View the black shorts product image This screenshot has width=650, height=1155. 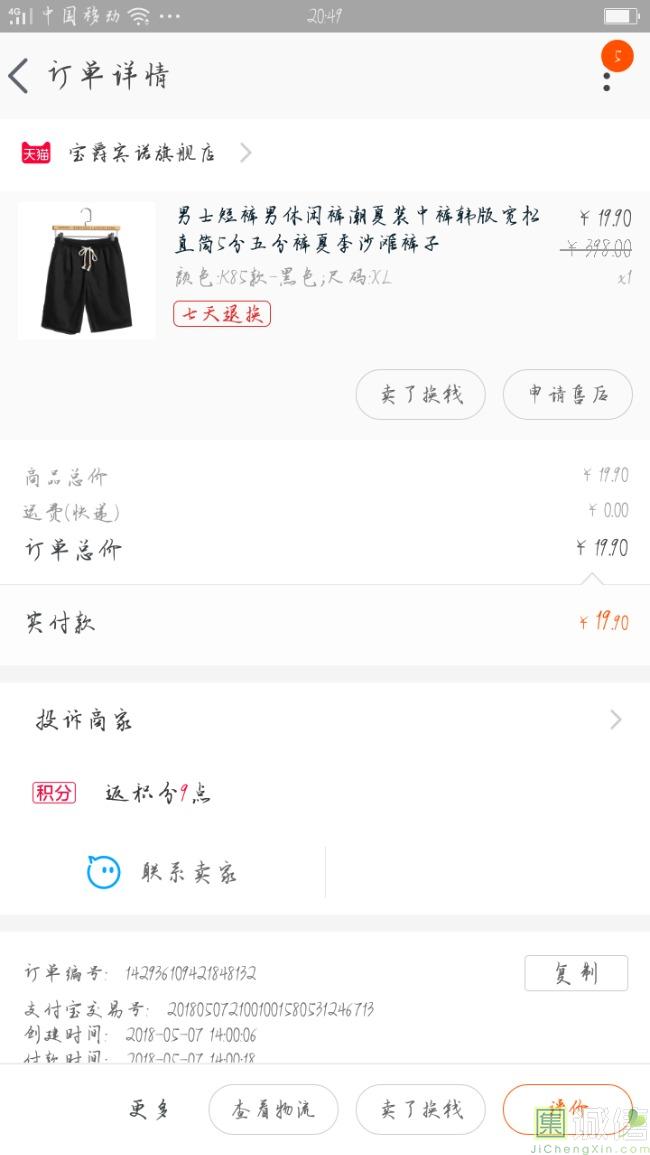point(86,270)
